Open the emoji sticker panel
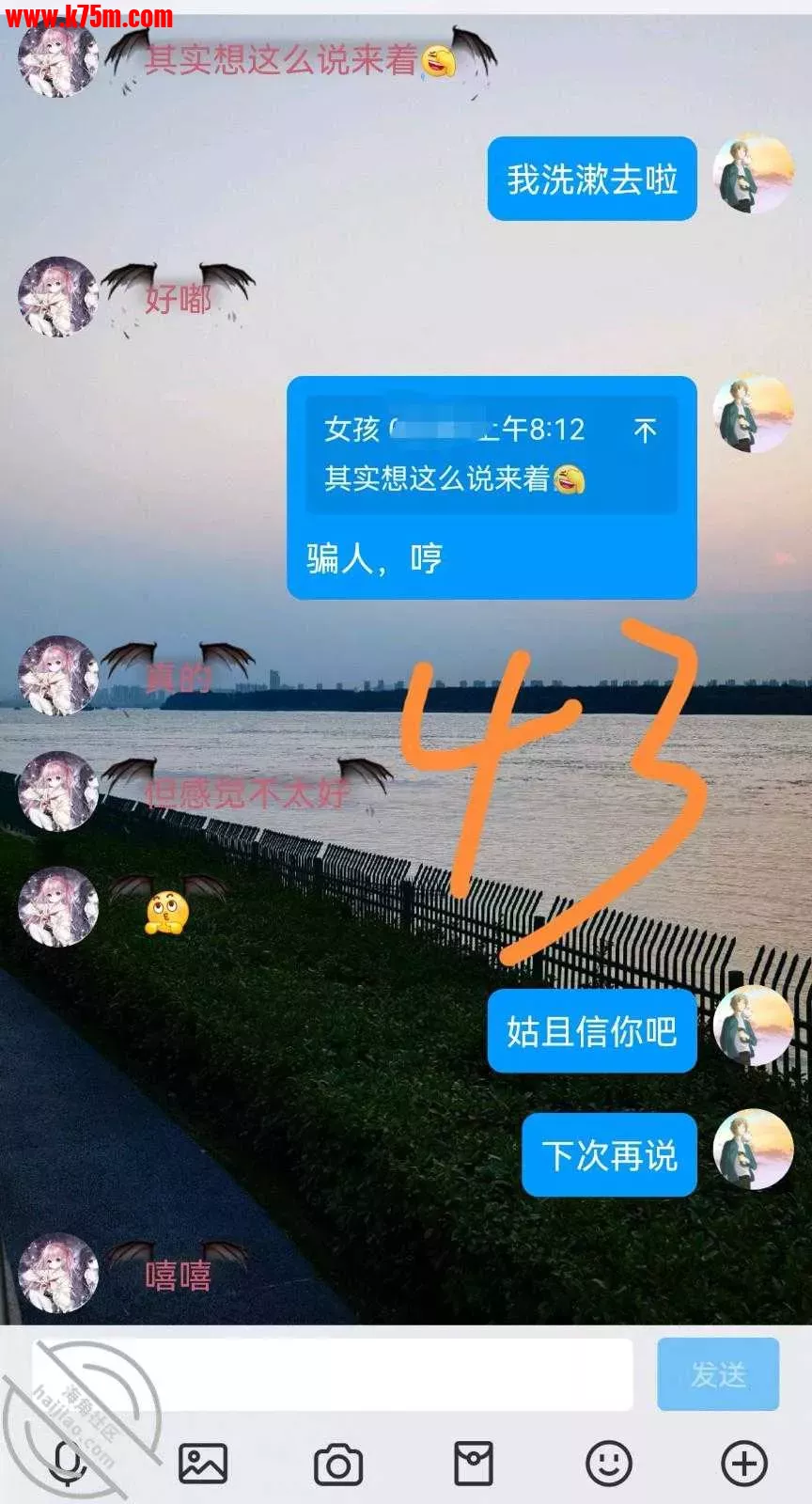 point(609,1464)
